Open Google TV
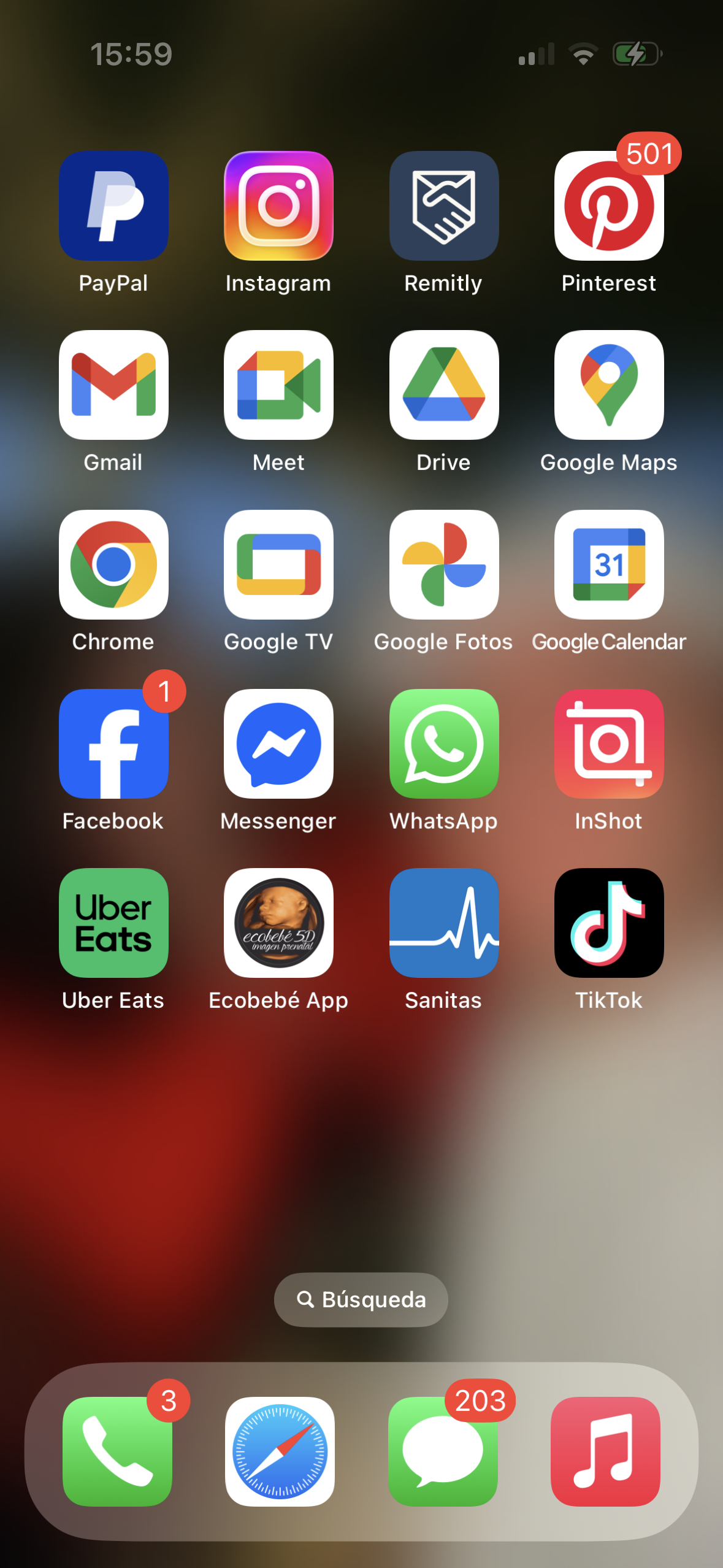The image size is (723, 1568). 278,564
